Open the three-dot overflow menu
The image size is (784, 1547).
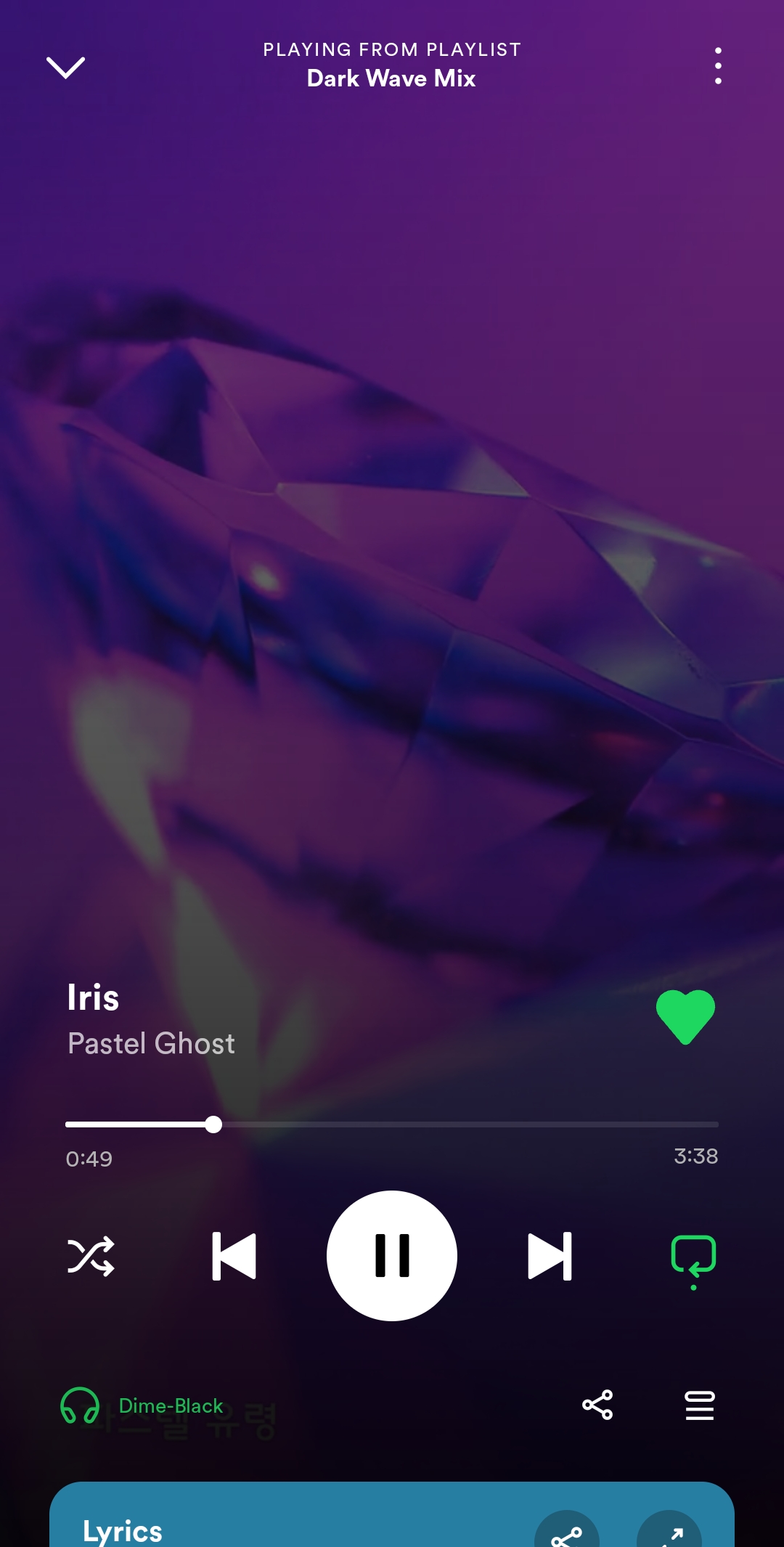pyautogui.click(x=718, y=66)
